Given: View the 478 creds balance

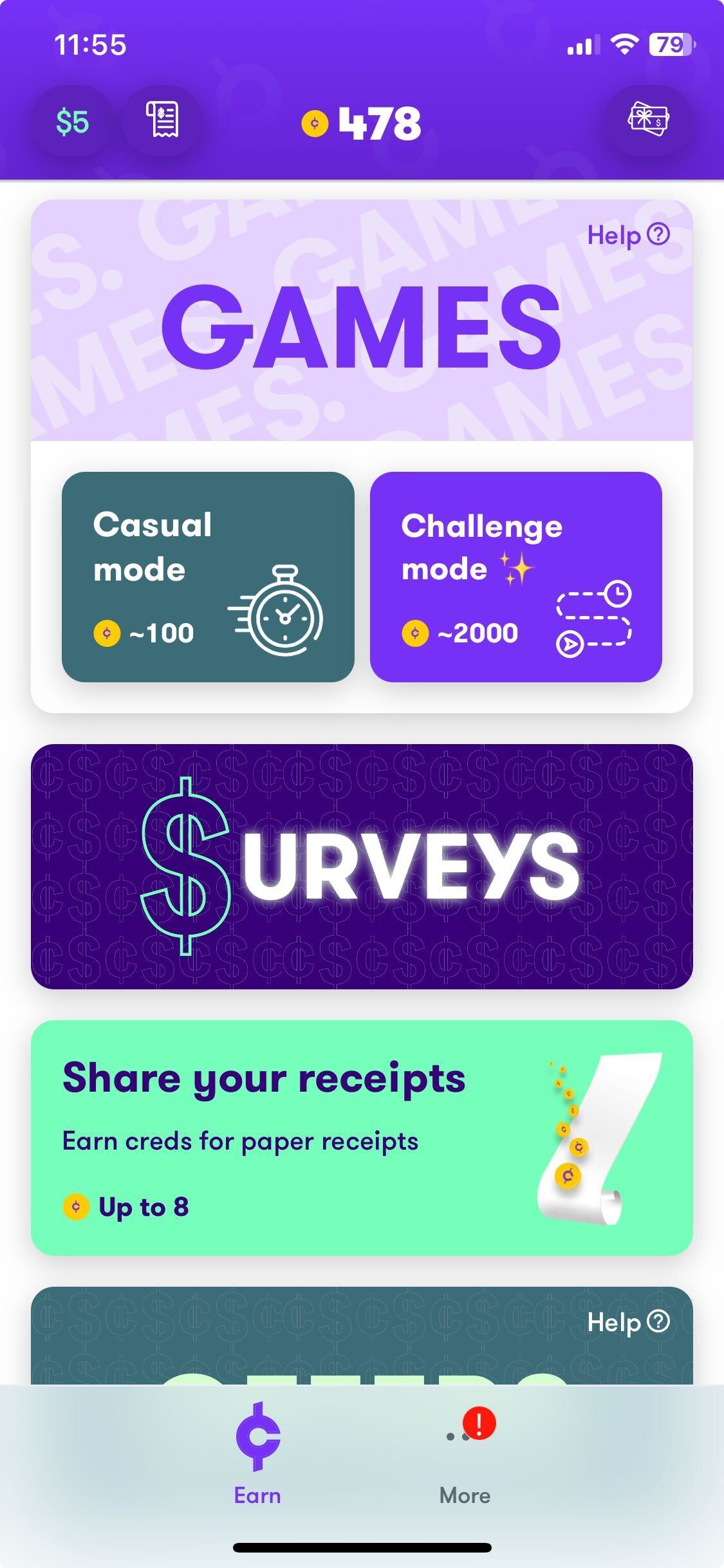Looking at the screenshot, I should [362, 123].
